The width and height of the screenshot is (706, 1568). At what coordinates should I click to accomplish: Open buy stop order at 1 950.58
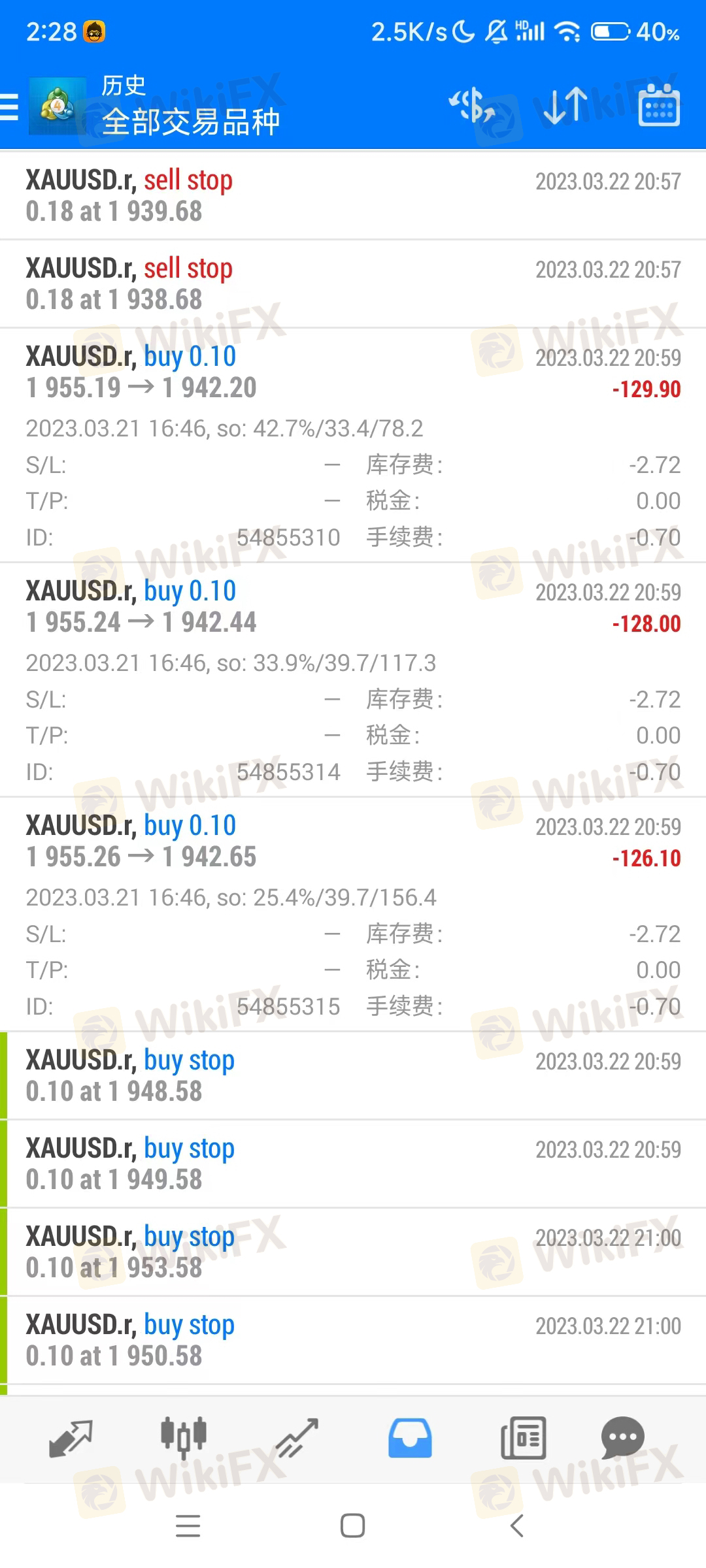353,1340
